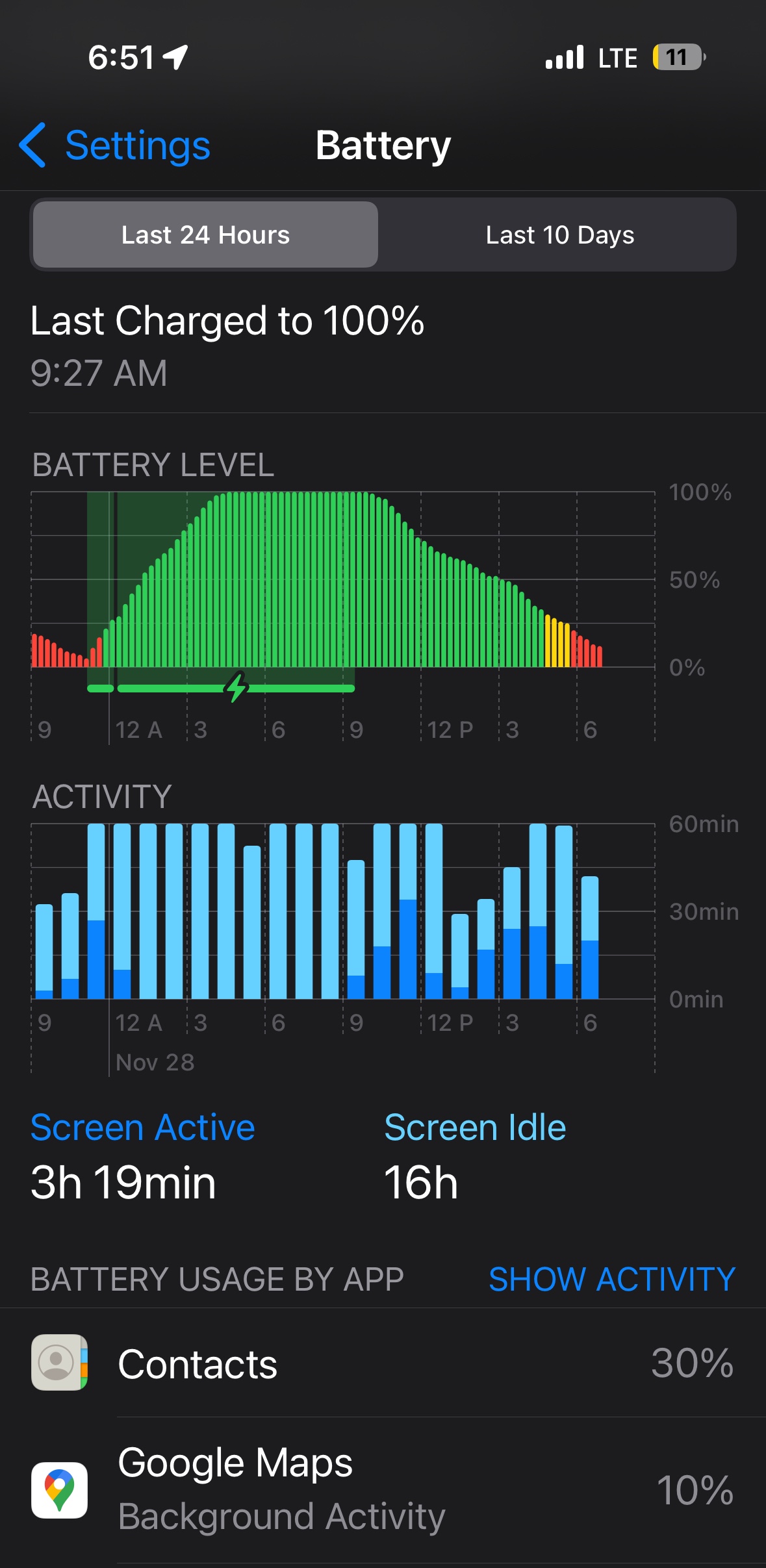Select the Last 24 Hours segment
Image resolution: width=766 pixels, height=1568 pixels.
coord(205,234)
